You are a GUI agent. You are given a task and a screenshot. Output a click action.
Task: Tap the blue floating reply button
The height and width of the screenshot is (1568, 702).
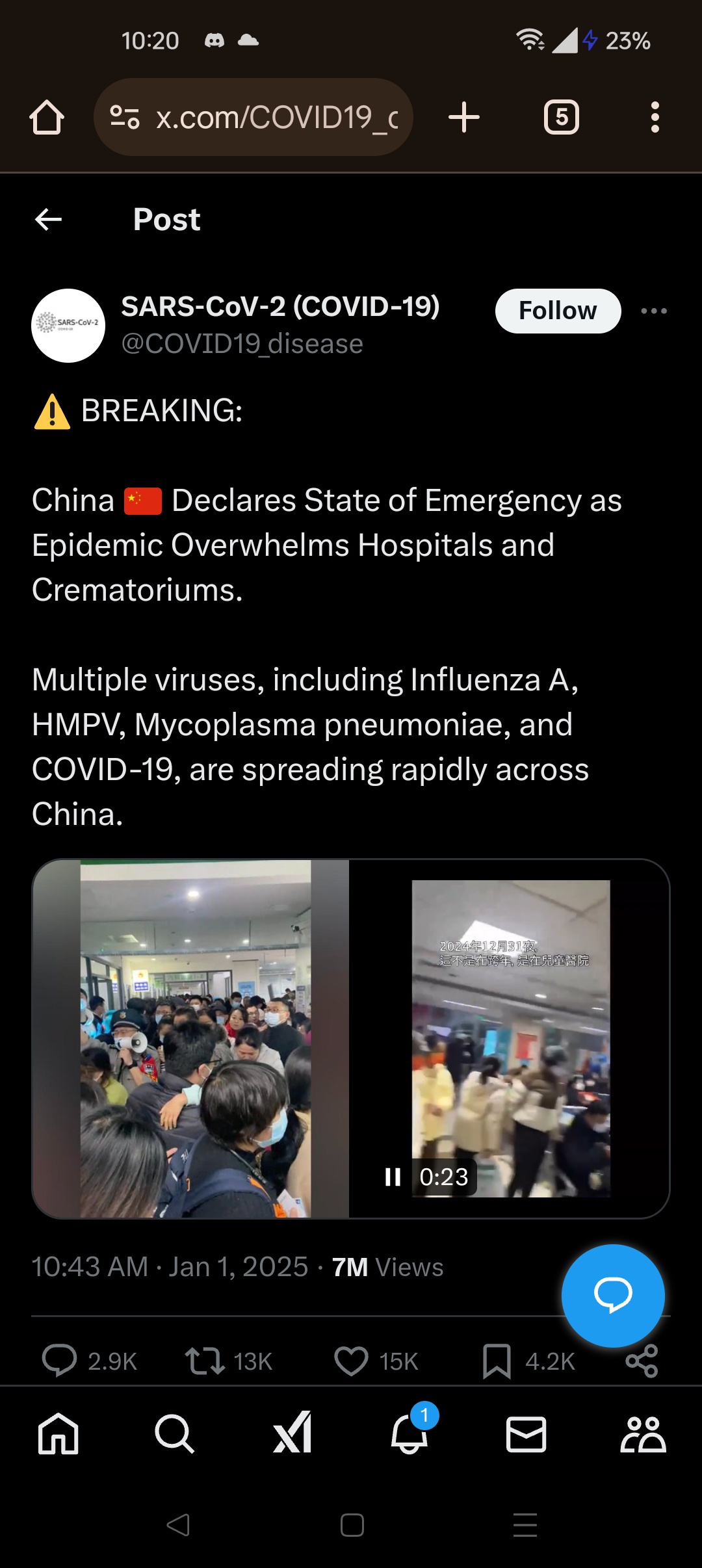[x=612, y=1295]
